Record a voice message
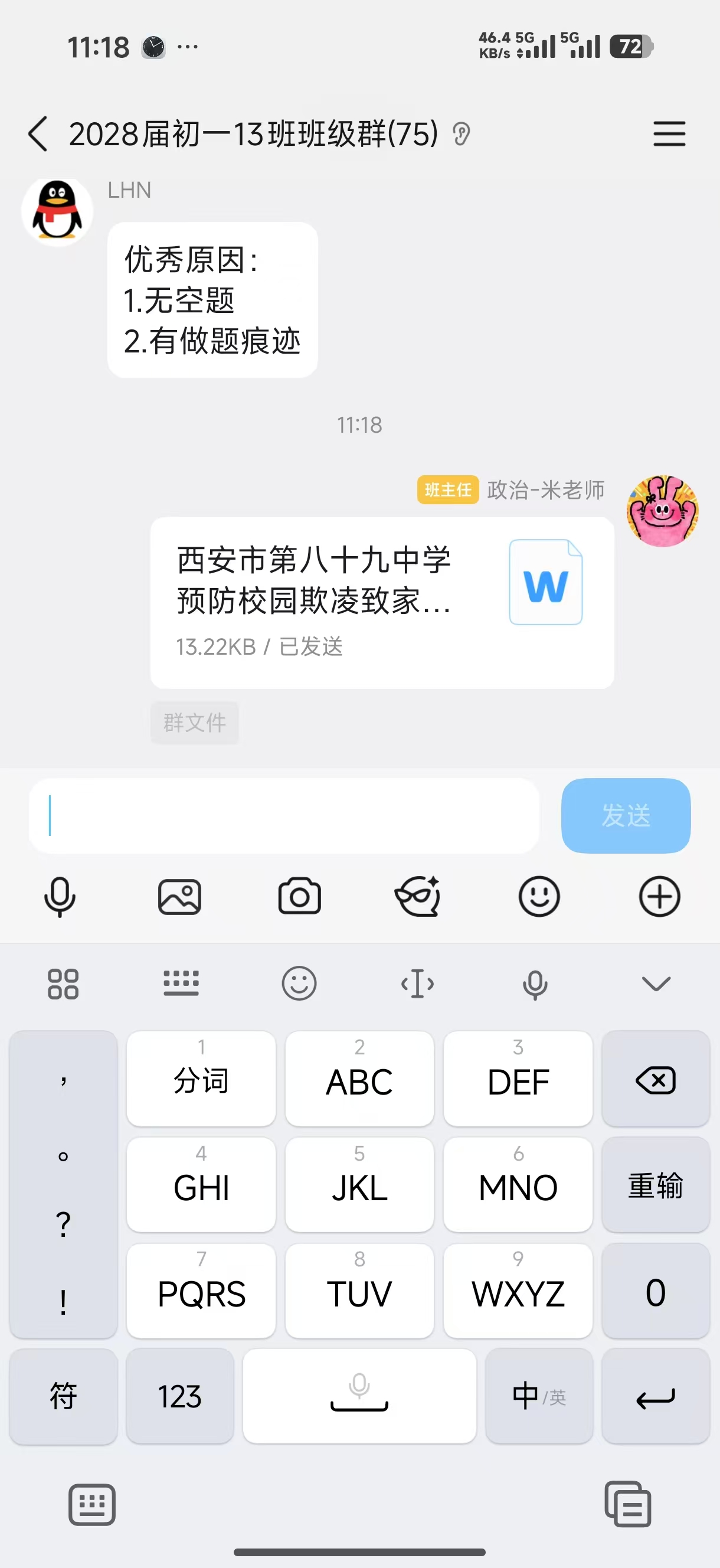The image size is (720, 1568). (x=60, y=897)
